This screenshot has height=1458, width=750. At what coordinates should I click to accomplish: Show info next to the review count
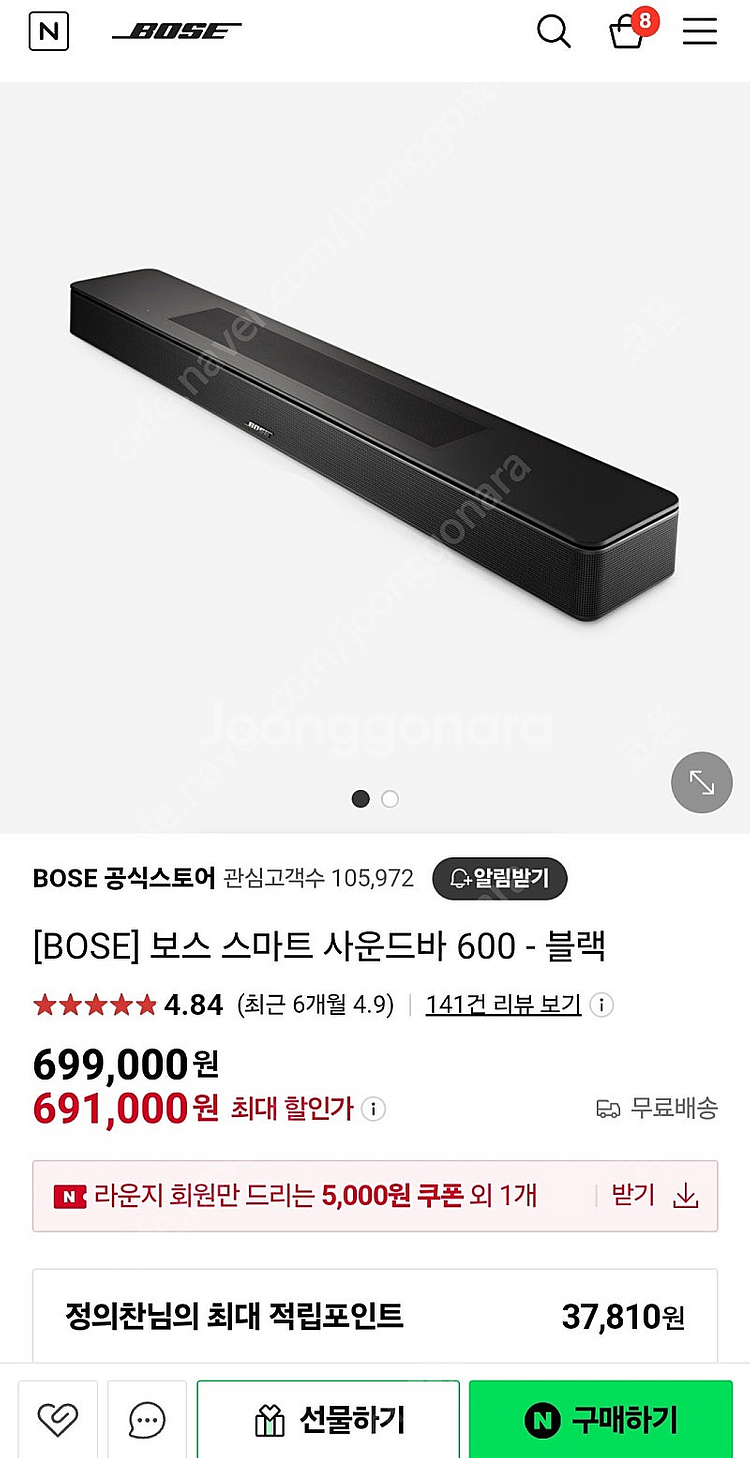[601, 1004]
